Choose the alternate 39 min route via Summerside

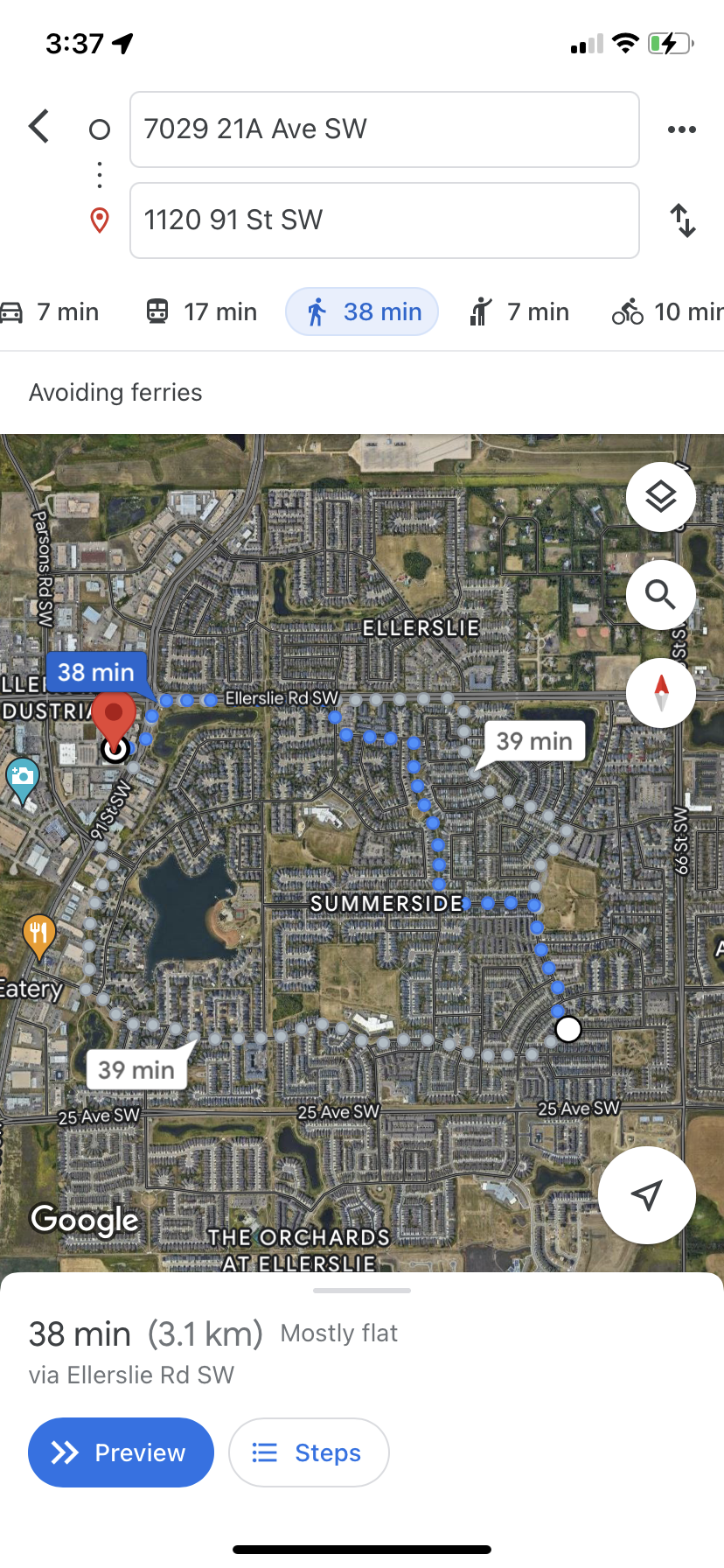(533, 742)
